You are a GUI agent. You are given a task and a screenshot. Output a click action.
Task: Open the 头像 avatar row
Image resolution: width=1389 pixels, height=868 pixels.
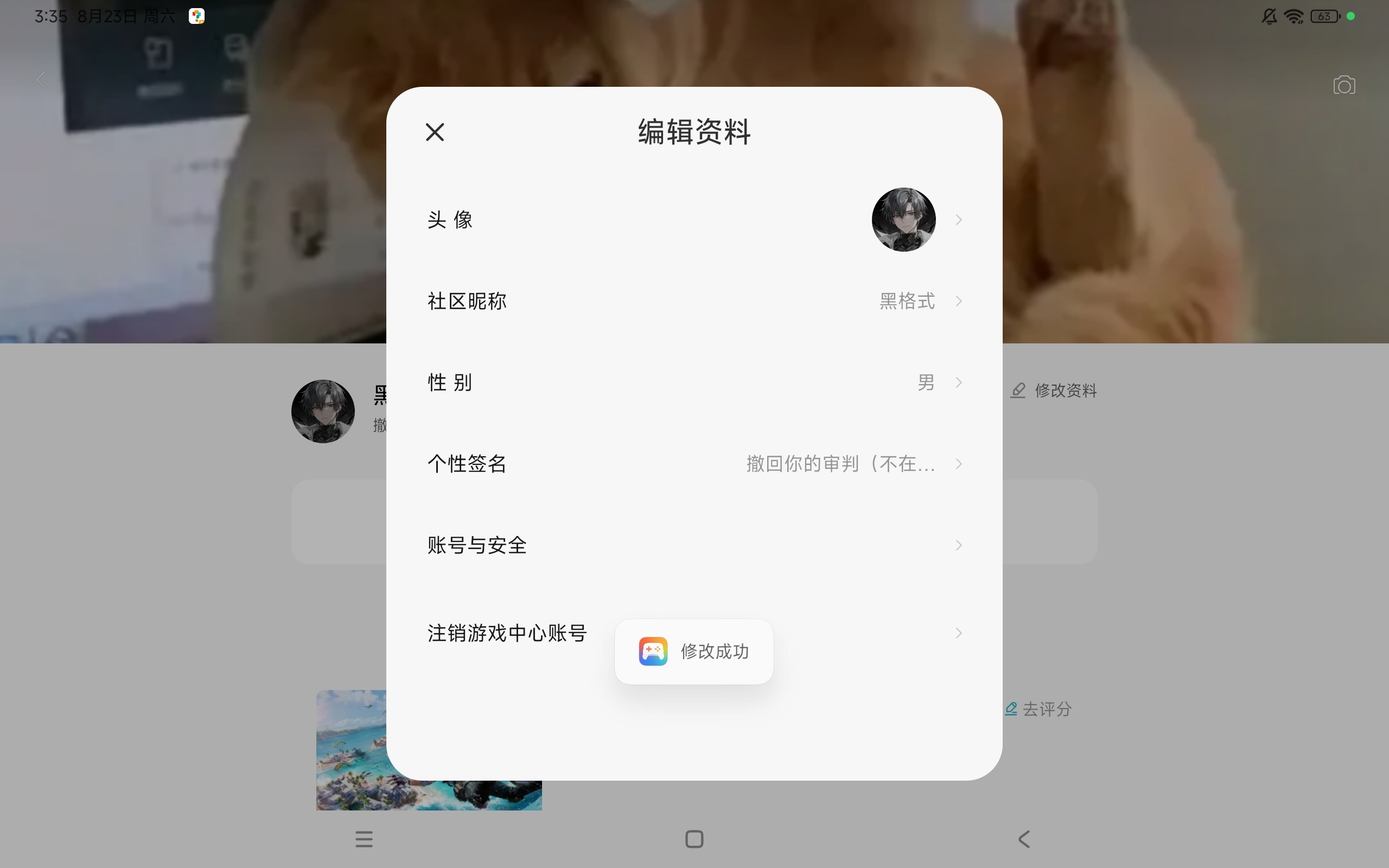[x=694, y=219]
